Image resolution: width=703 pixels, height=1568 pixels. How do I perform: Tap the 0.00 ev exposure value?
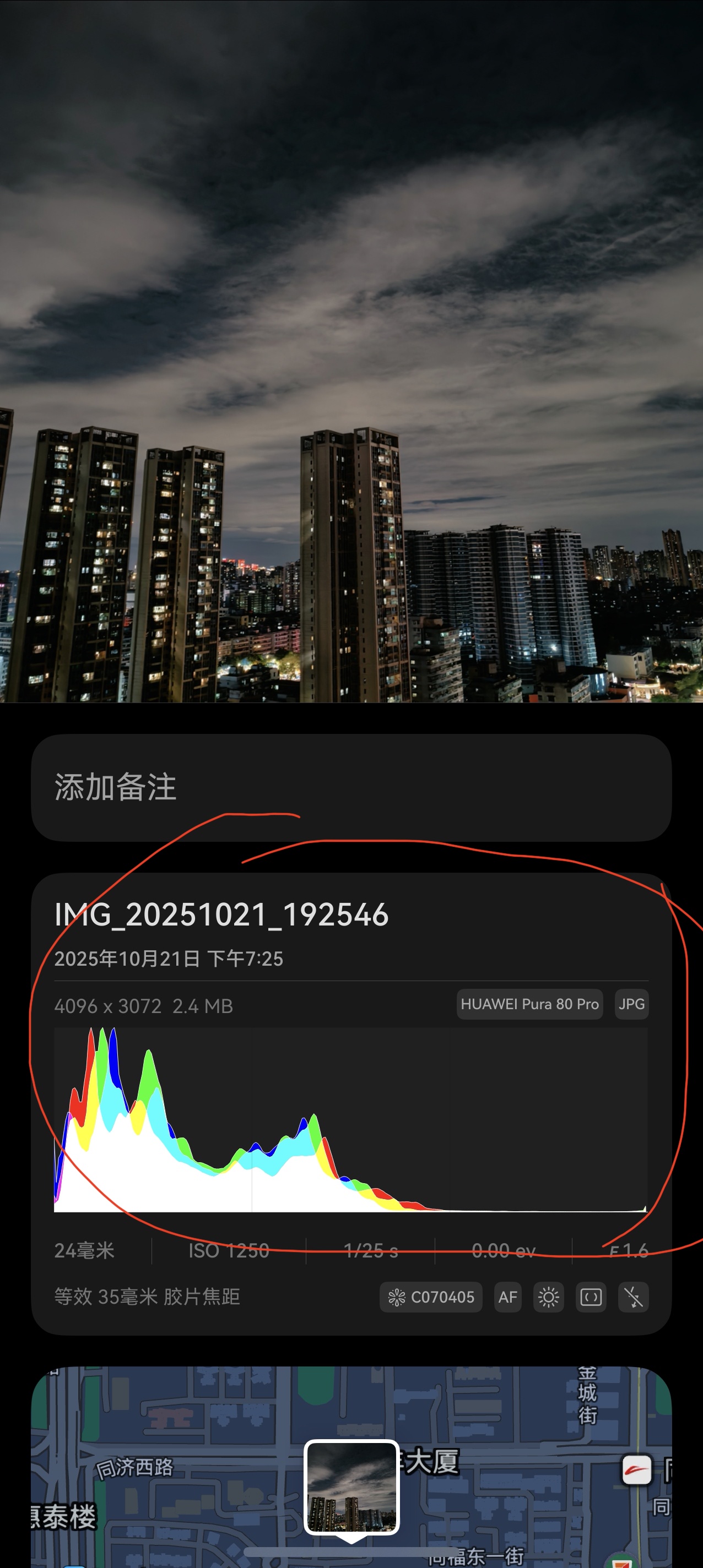[x=504, y=1250]
